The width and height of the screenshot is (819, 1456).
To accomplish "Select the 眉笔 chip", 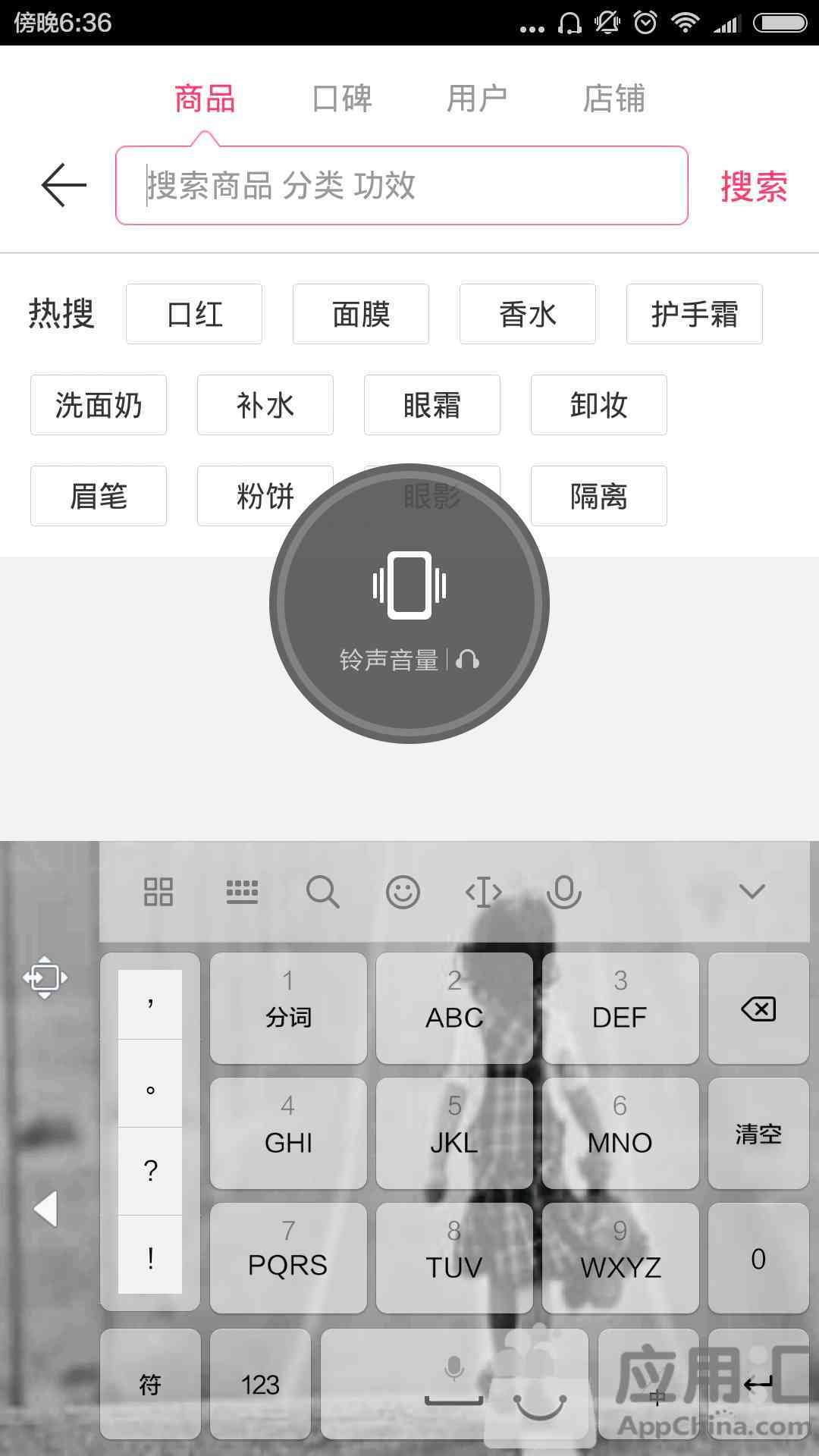I will (99, 496).
